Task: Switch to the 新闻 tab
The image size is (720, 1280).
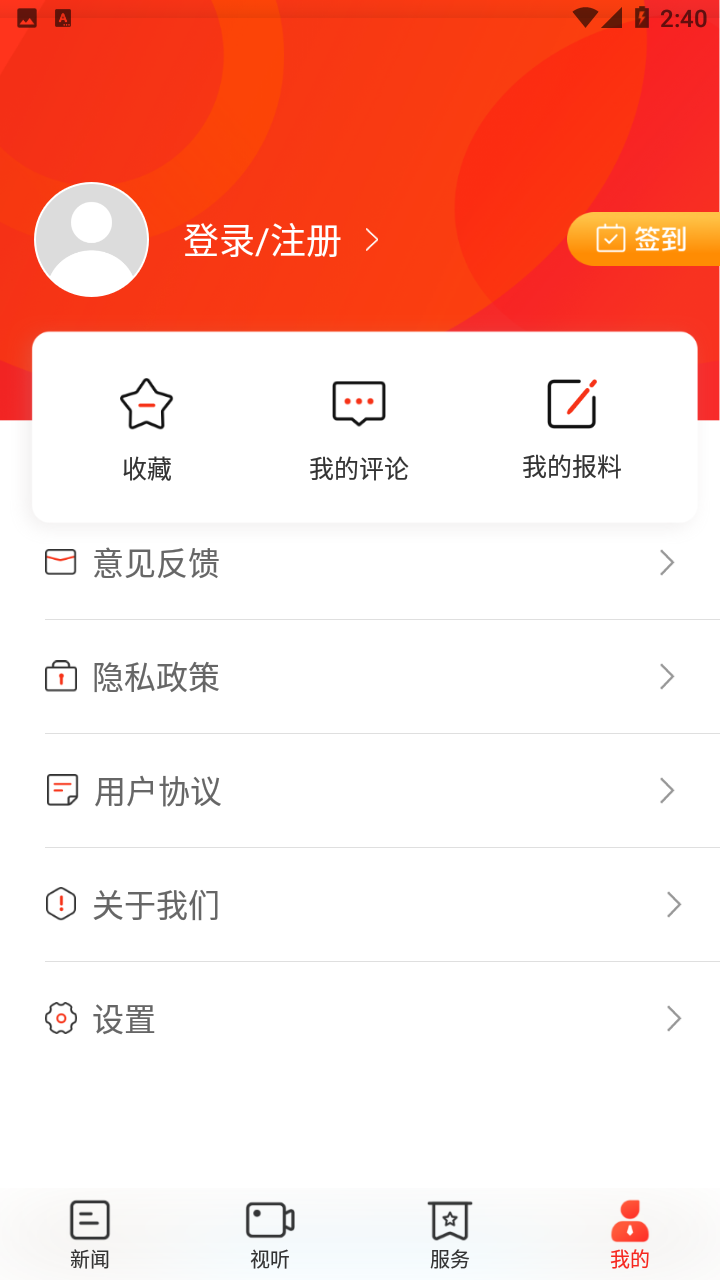Action: coord(89,1232)
